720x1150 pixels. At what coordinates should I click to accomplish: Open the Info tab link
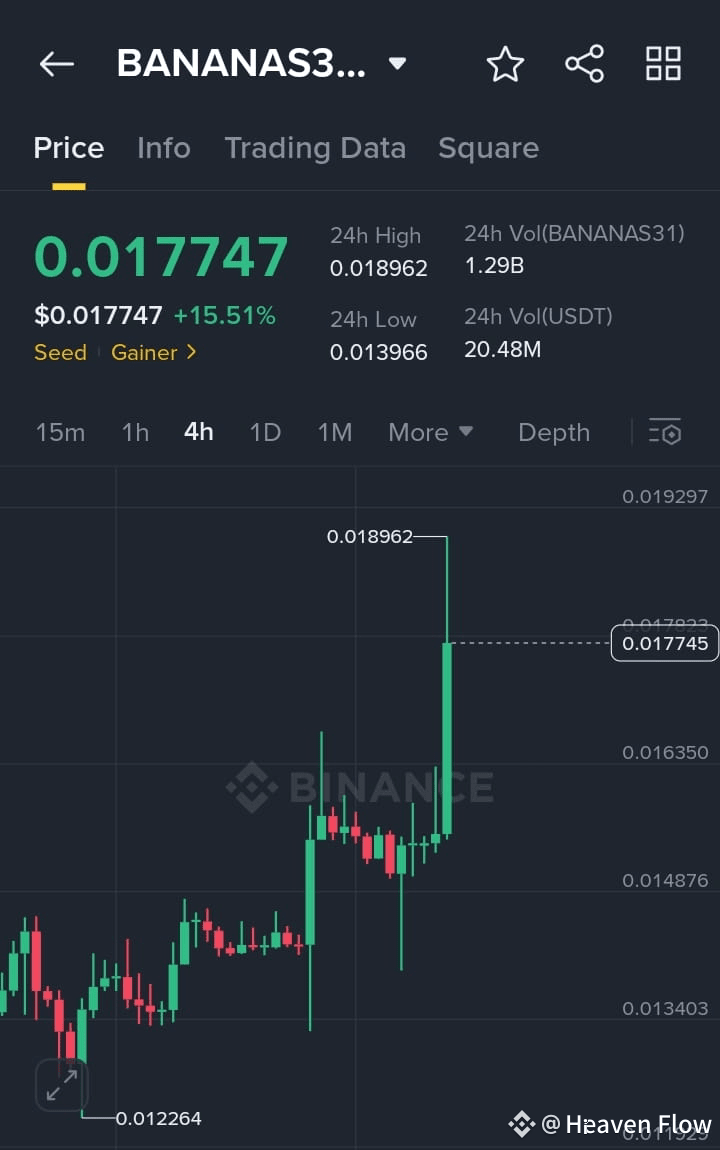point(163,147)
